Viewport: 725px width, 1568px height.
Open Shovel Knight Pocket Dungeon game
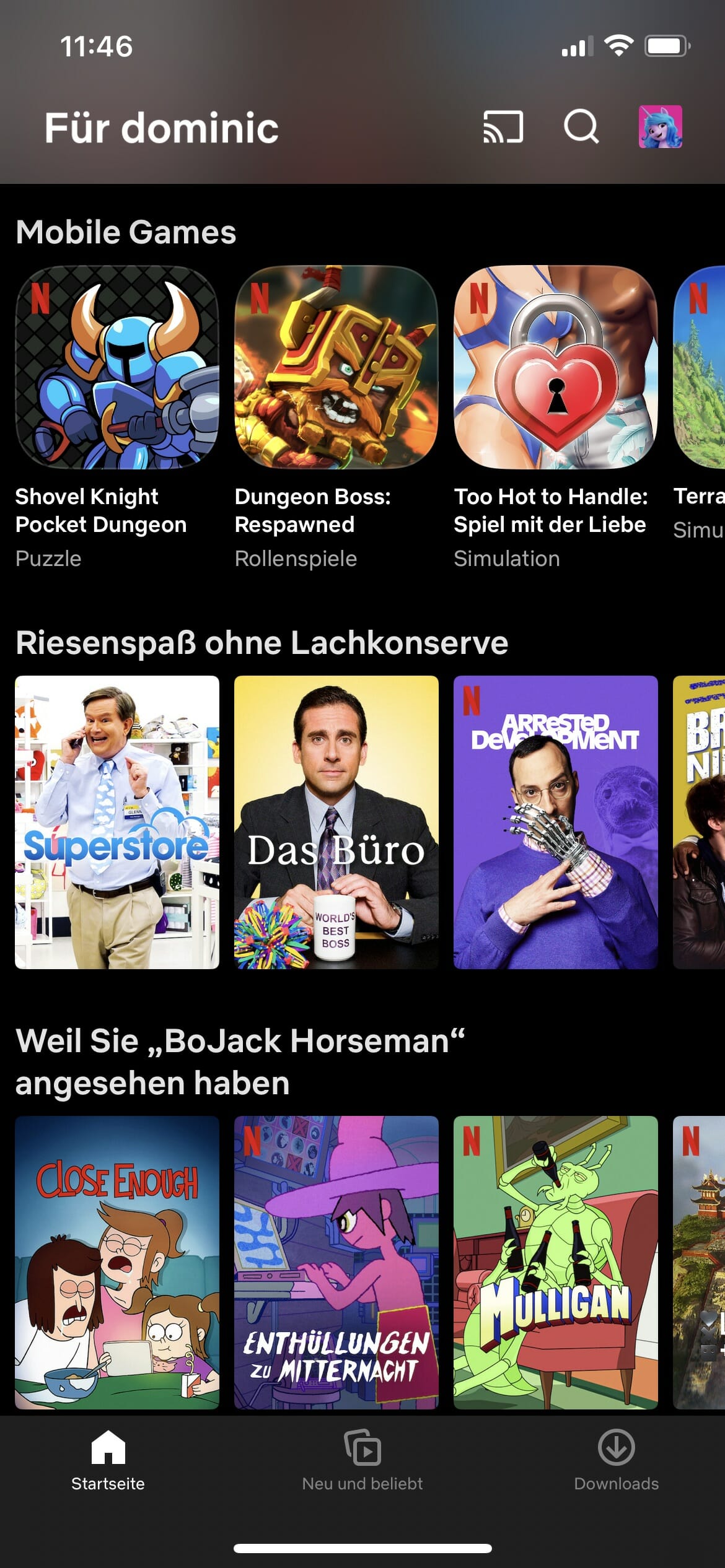[x=117, y=367]
